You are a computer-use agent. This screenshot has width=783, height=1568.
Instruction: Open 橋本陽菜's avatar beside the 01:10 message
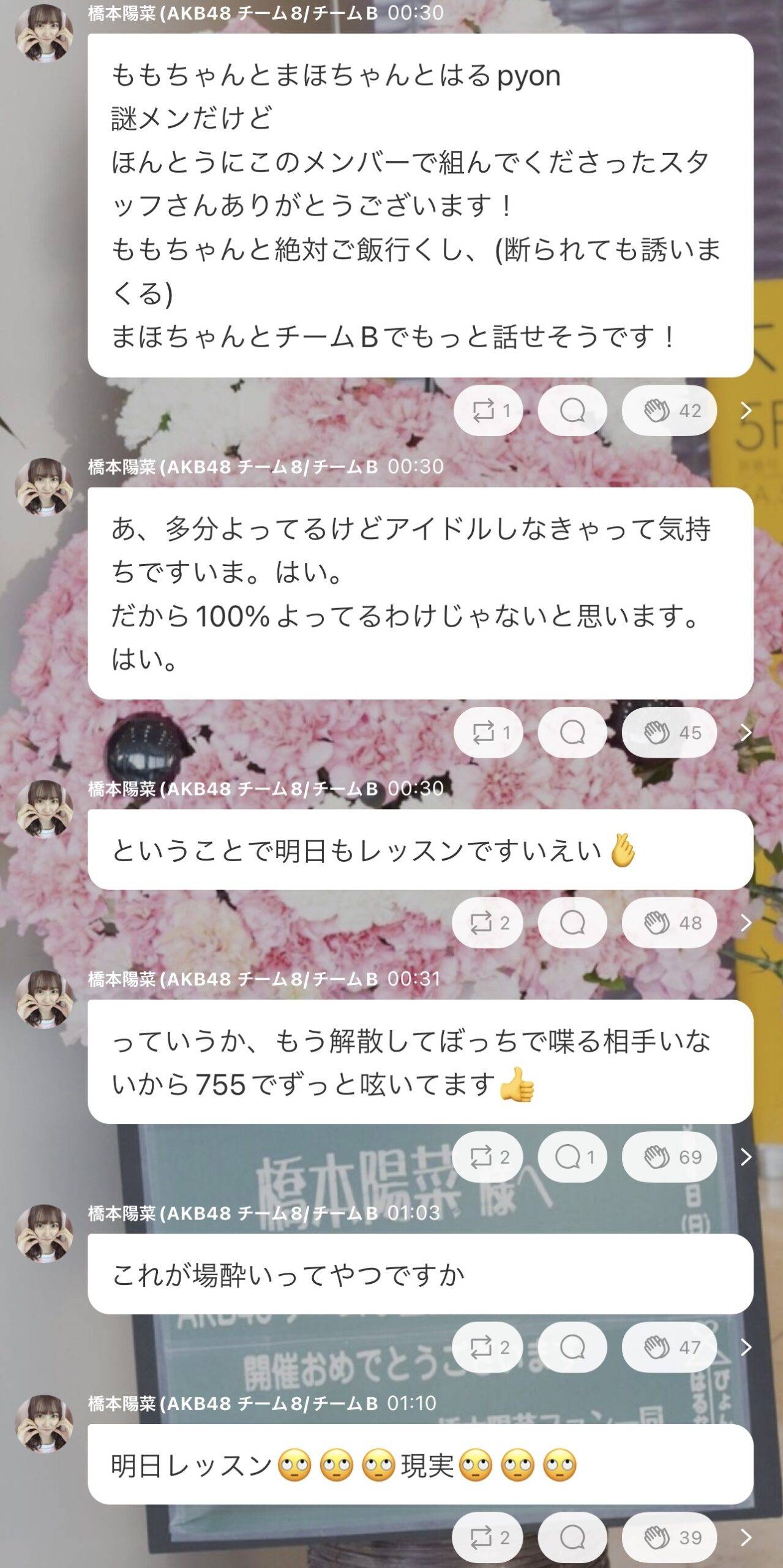click(43, 1425)
